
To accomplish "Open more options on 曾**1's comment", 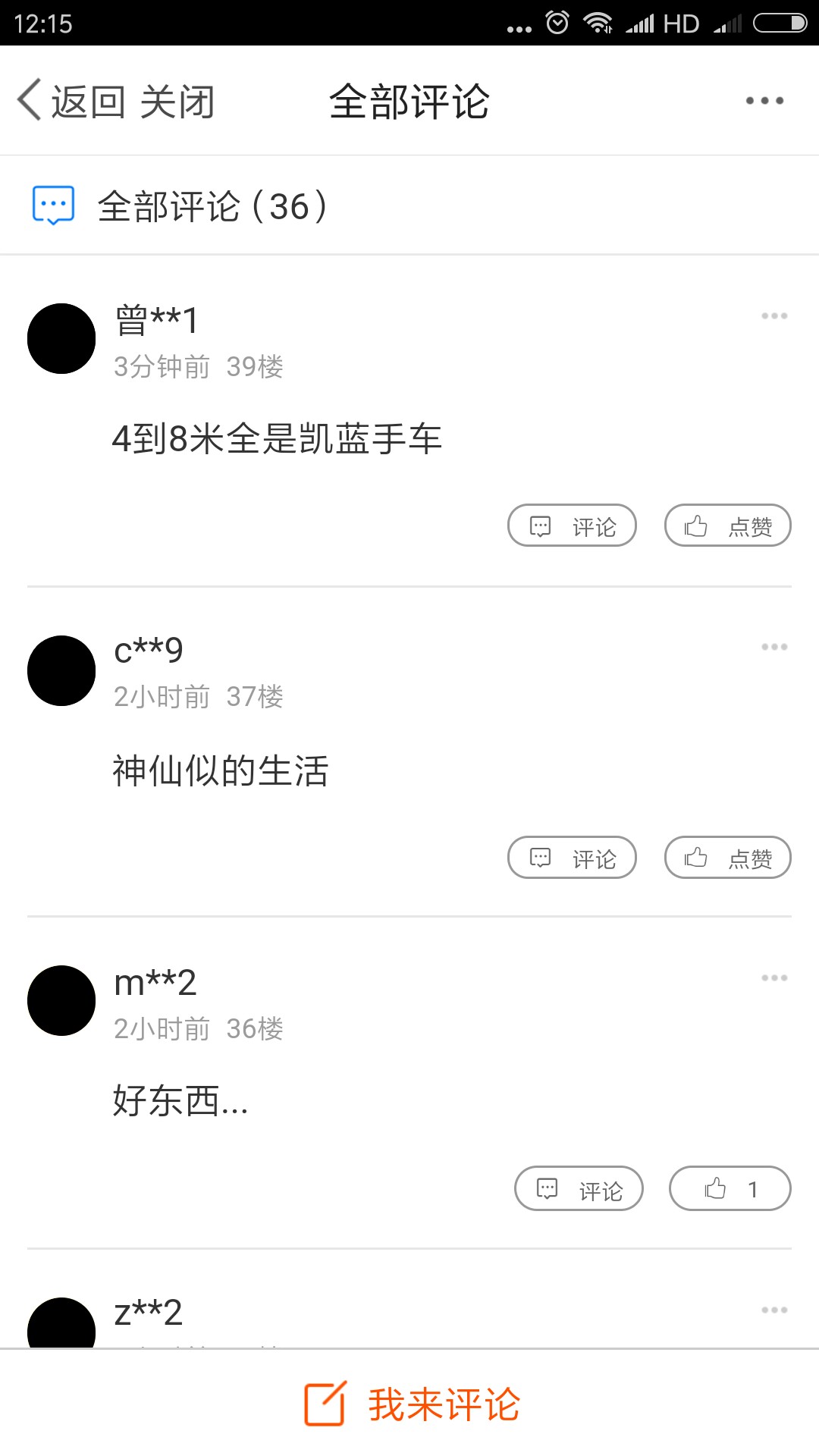I will click(x=774, y=315).
